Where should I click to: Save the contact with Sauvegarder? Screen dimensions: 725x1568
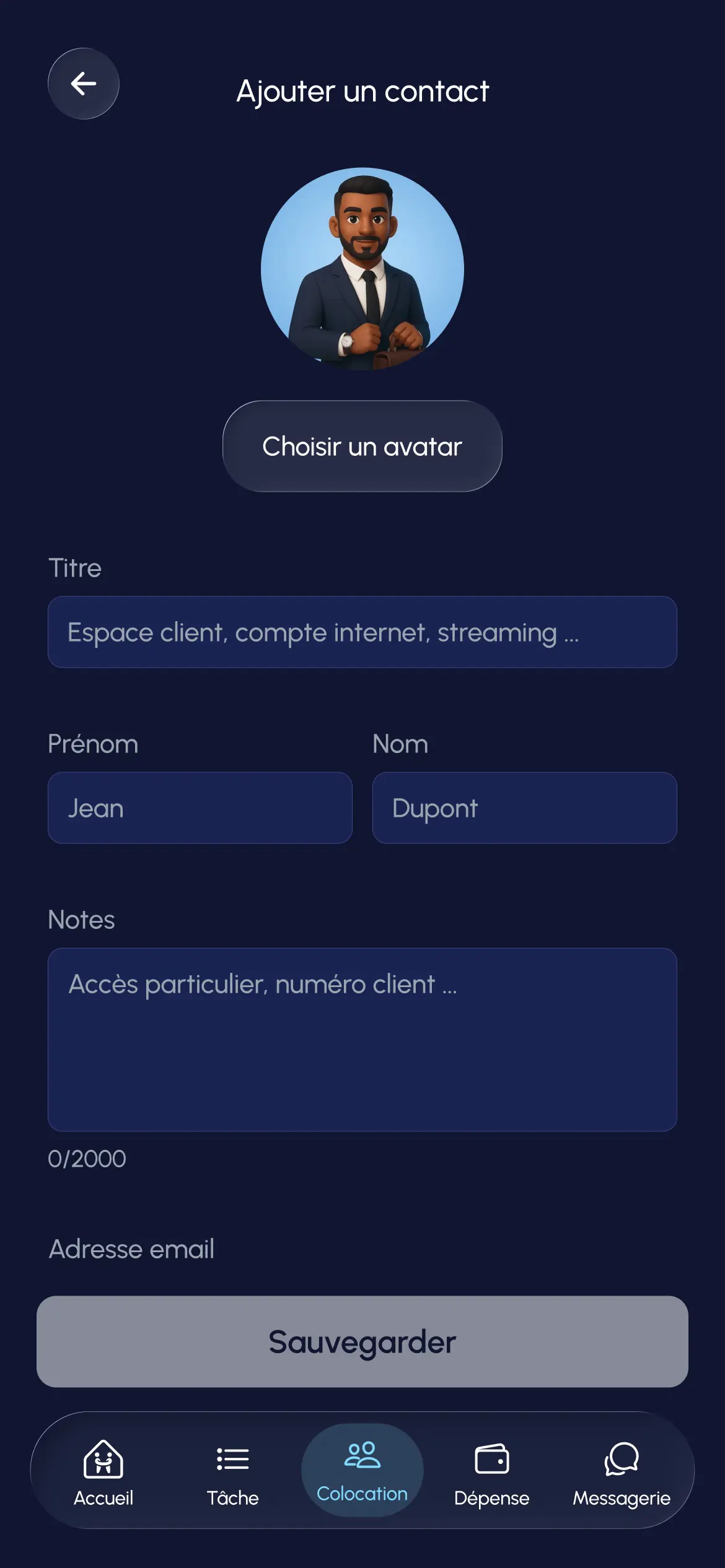click(362, 1341)
